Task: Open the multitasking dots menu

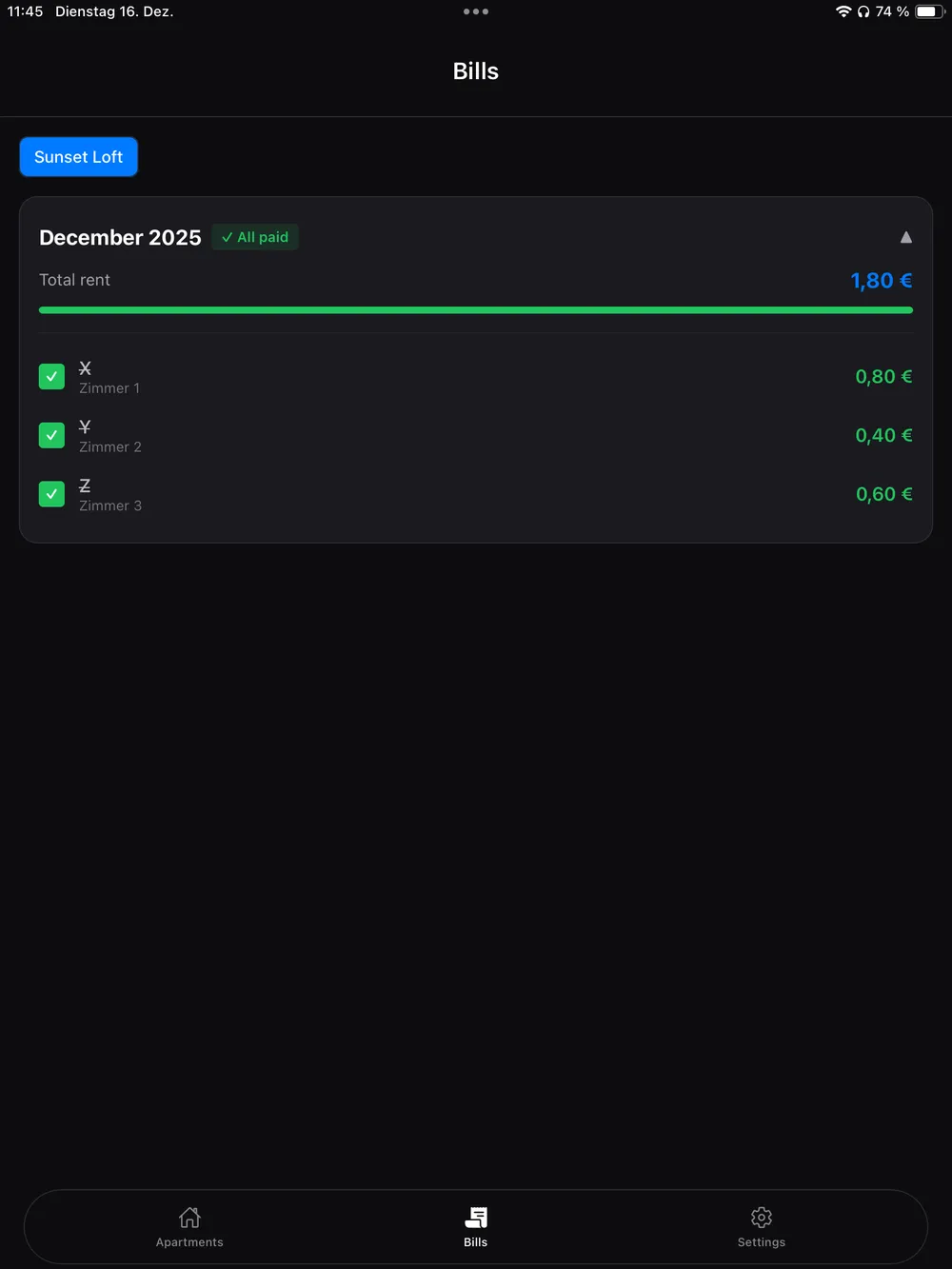Action: click(x=476, y=11)
